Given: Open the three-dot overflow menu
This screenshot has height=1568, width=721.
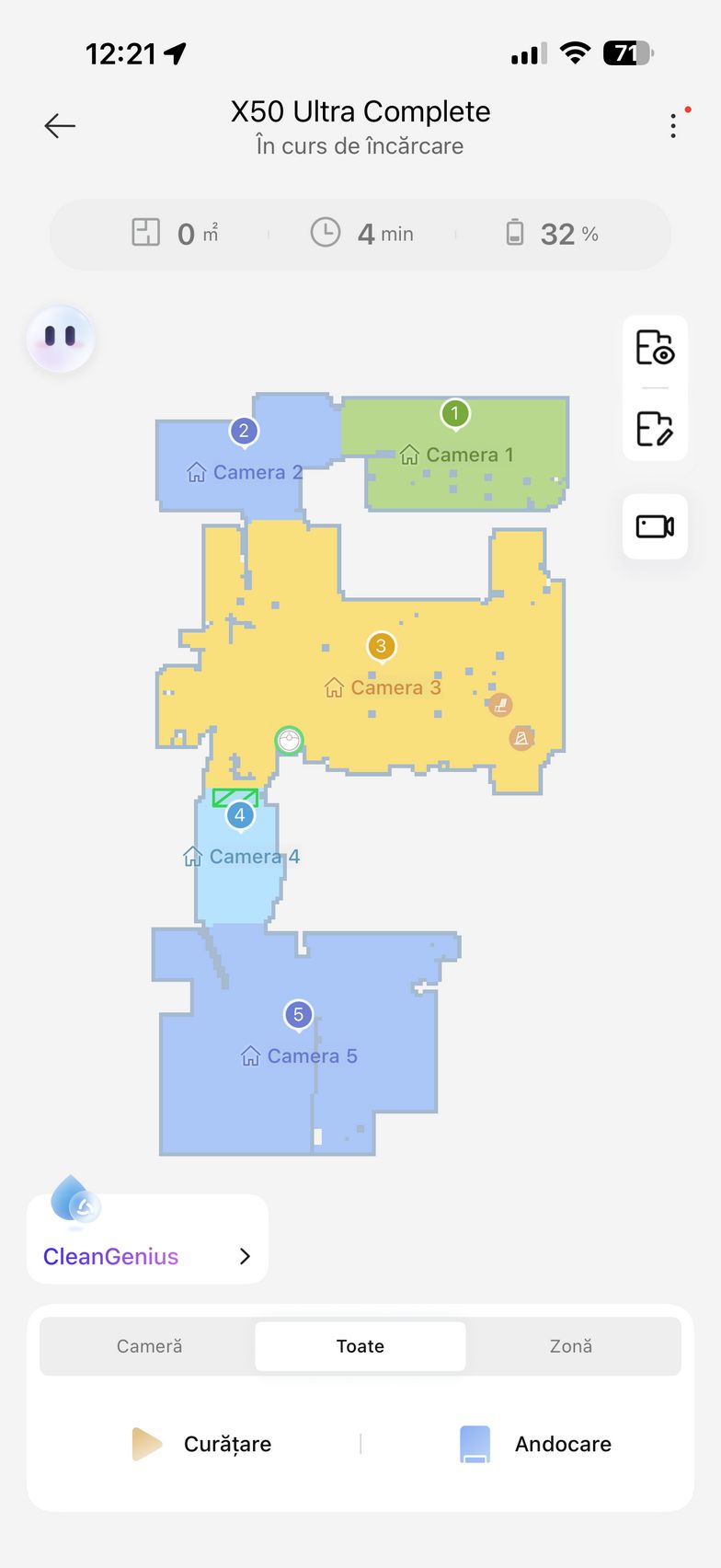Looking at the screenshot, I should pos(674,126).
